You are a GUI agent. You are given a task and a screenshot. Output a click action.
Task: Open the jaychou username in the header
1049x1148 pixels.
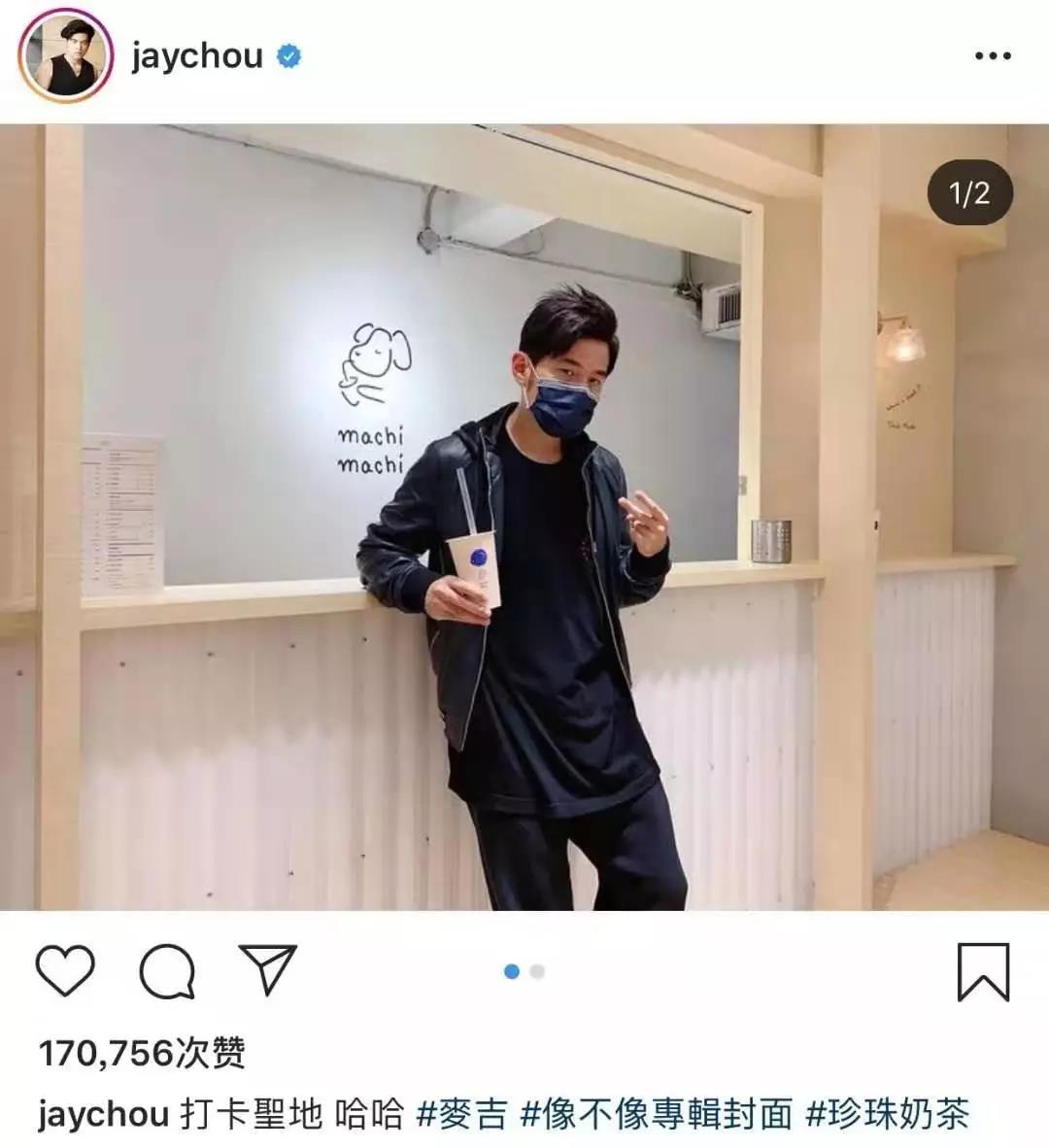point(197,56)
